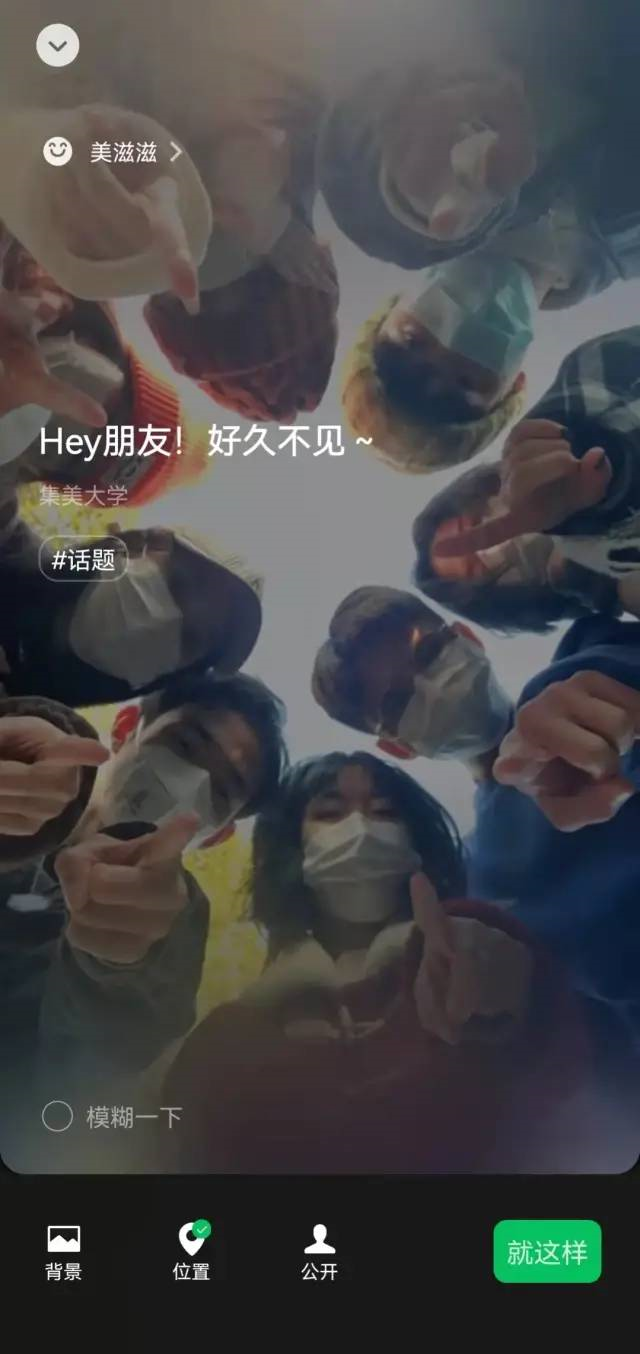640x1354 pixels.
Task: Change the 美滋滋 mood status
Action: click(113, 152)
